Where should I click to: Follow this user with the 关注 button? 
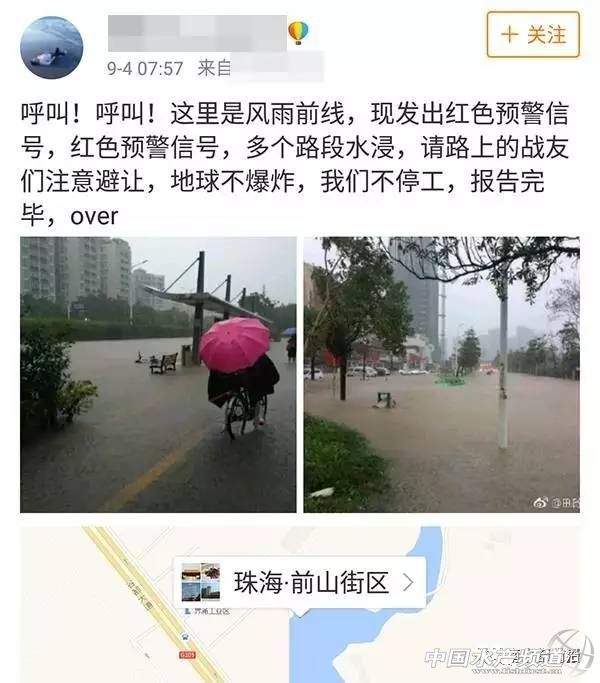pos(533,35)
